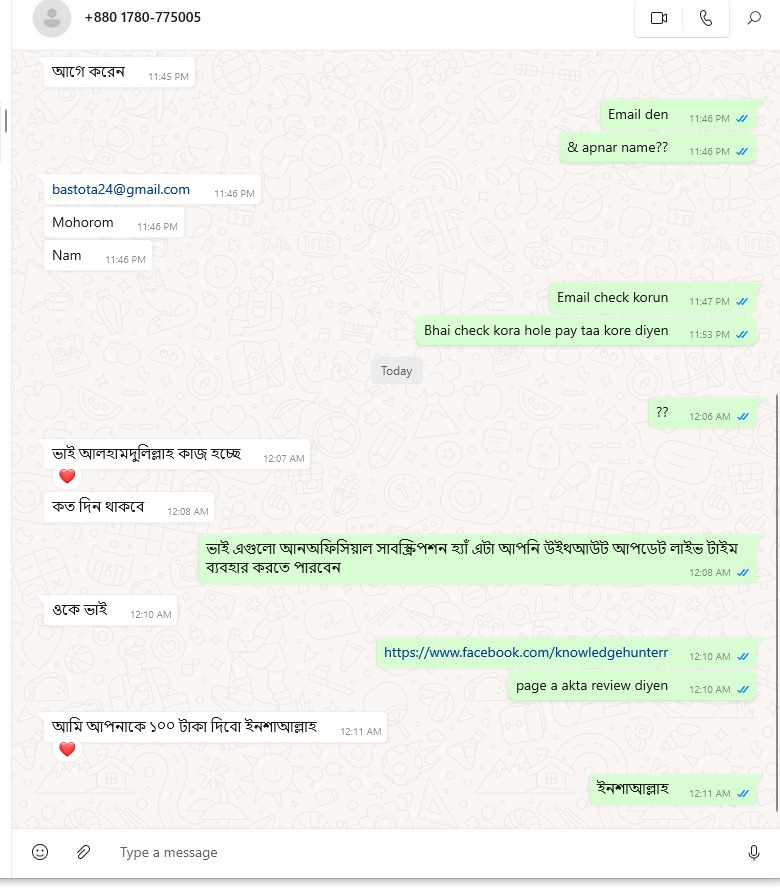Viewport: 780px width, 888px height.
Task: Open contact info for +880 1780-775005
Action: [x=142, y=18]
